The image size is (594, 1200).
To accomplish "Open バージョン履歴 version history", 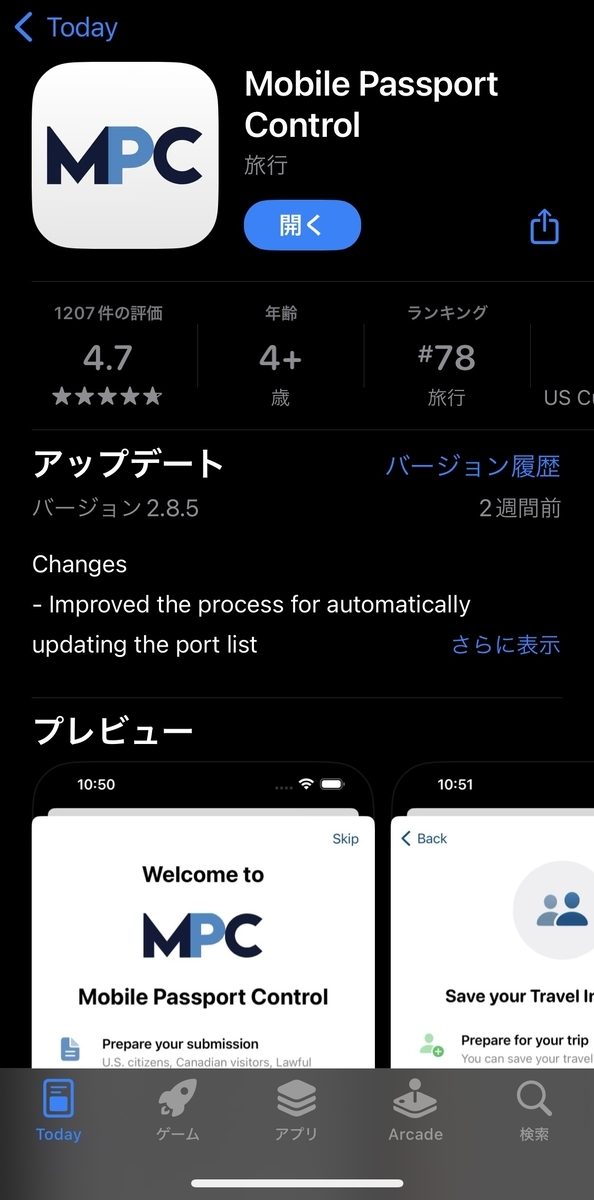I will (x=473, y=466).
